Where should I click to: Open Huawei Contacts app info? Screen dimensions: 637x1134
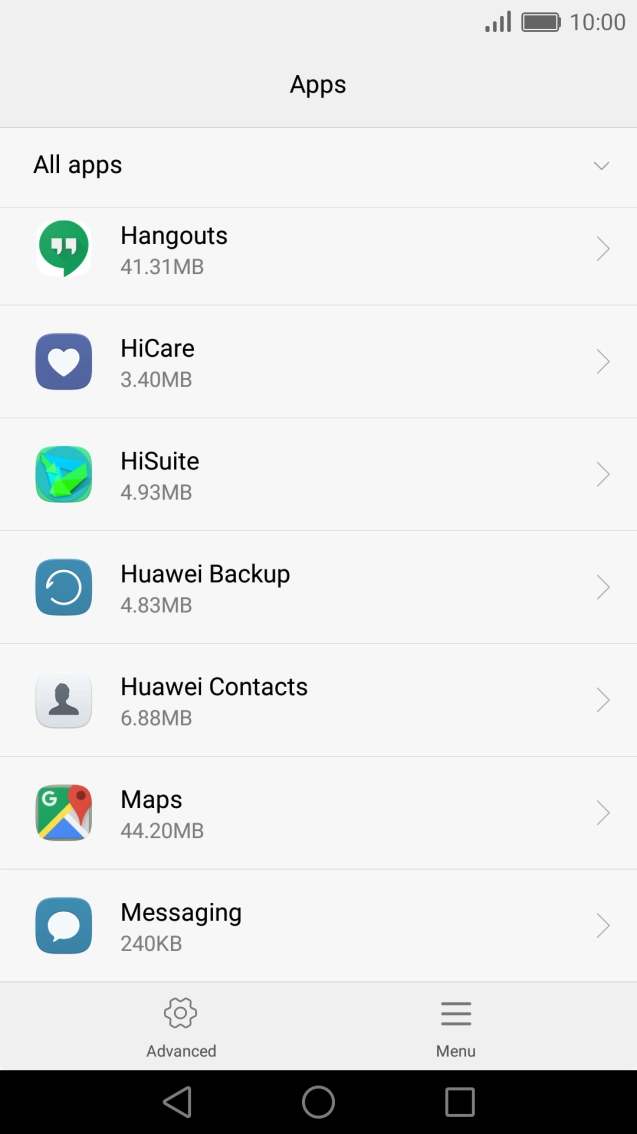pos(318,701)
